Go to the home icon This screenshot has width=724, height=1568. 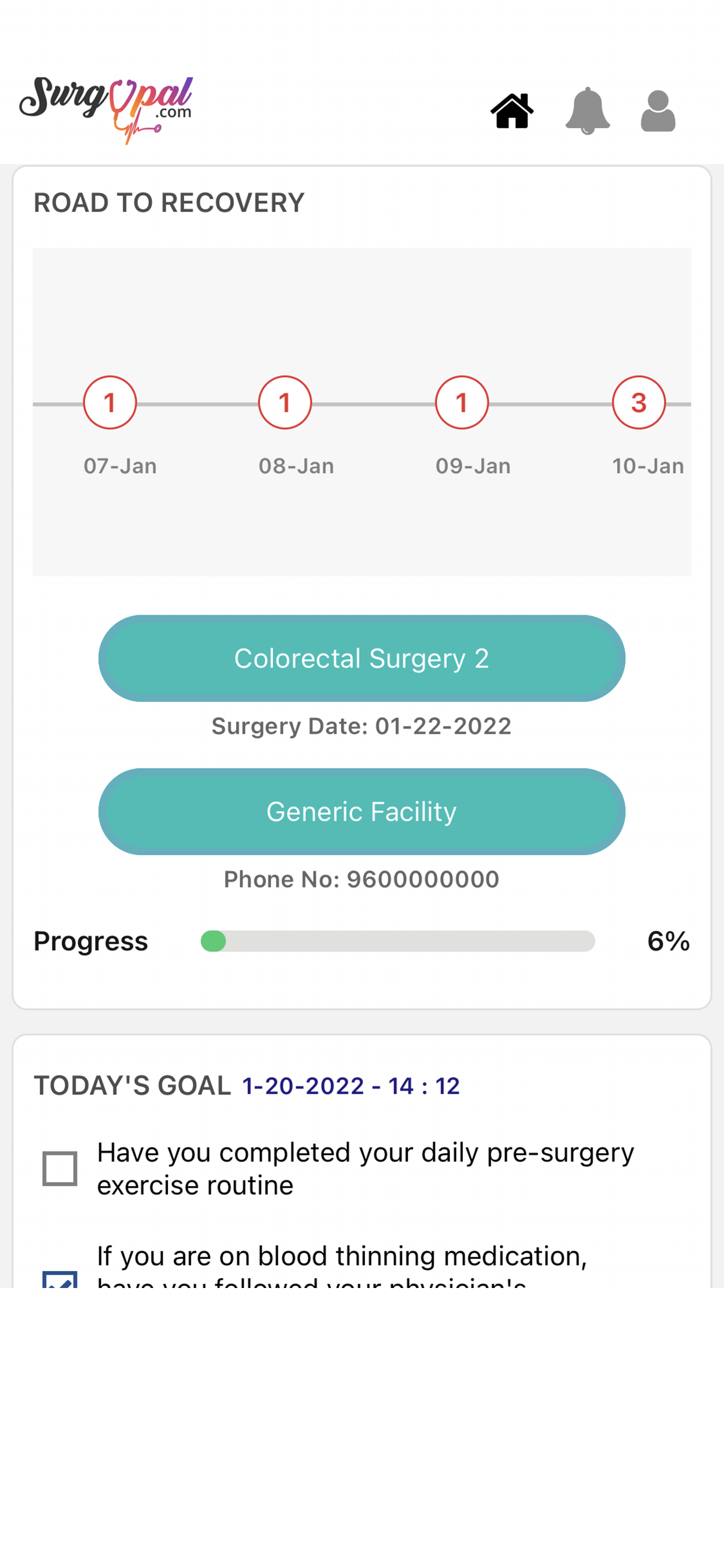pyautogui.click(x=512, y=111)
